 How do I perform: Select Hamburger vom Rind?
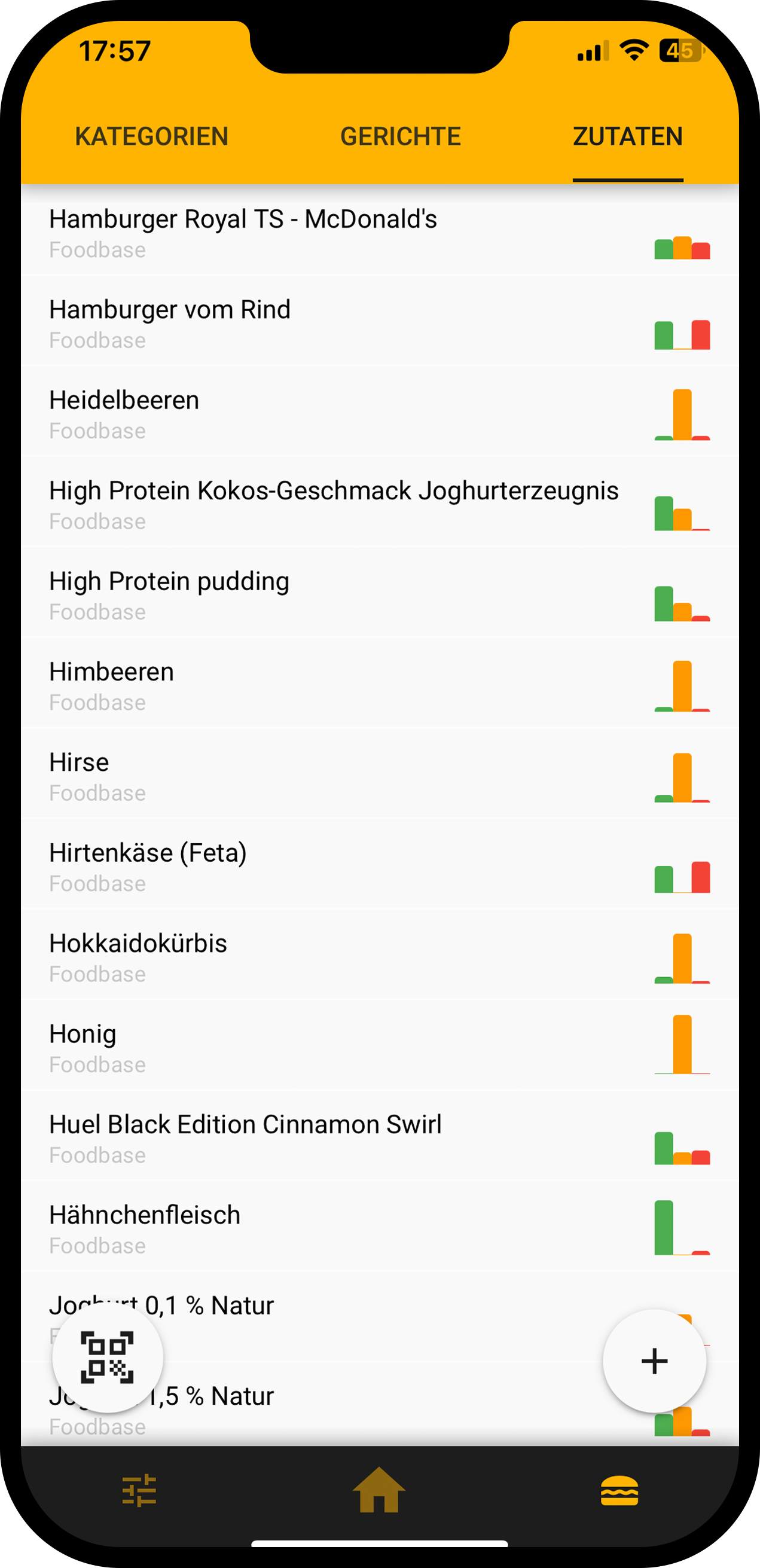point(170,323)
